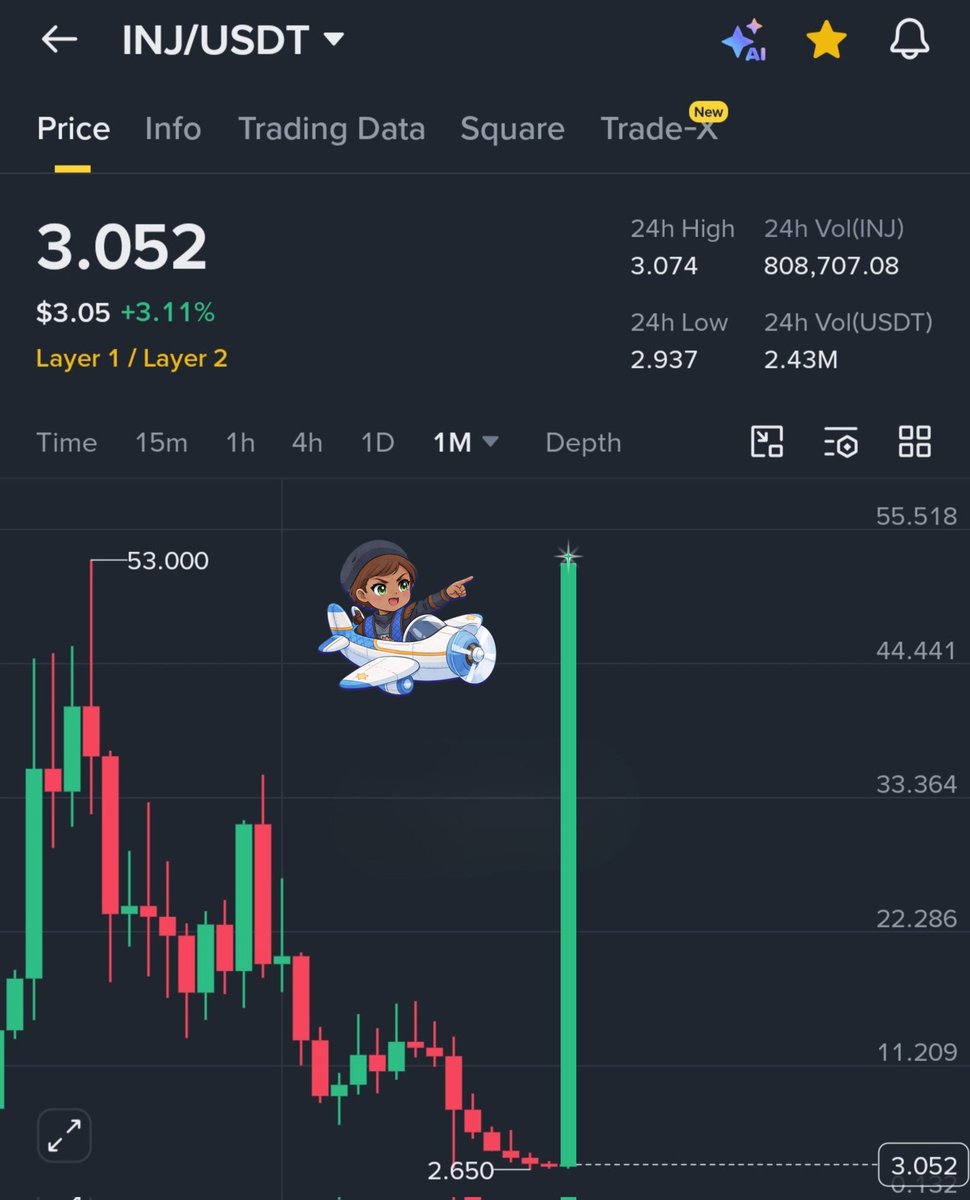Select the 4h chart interval

point(307,442)
